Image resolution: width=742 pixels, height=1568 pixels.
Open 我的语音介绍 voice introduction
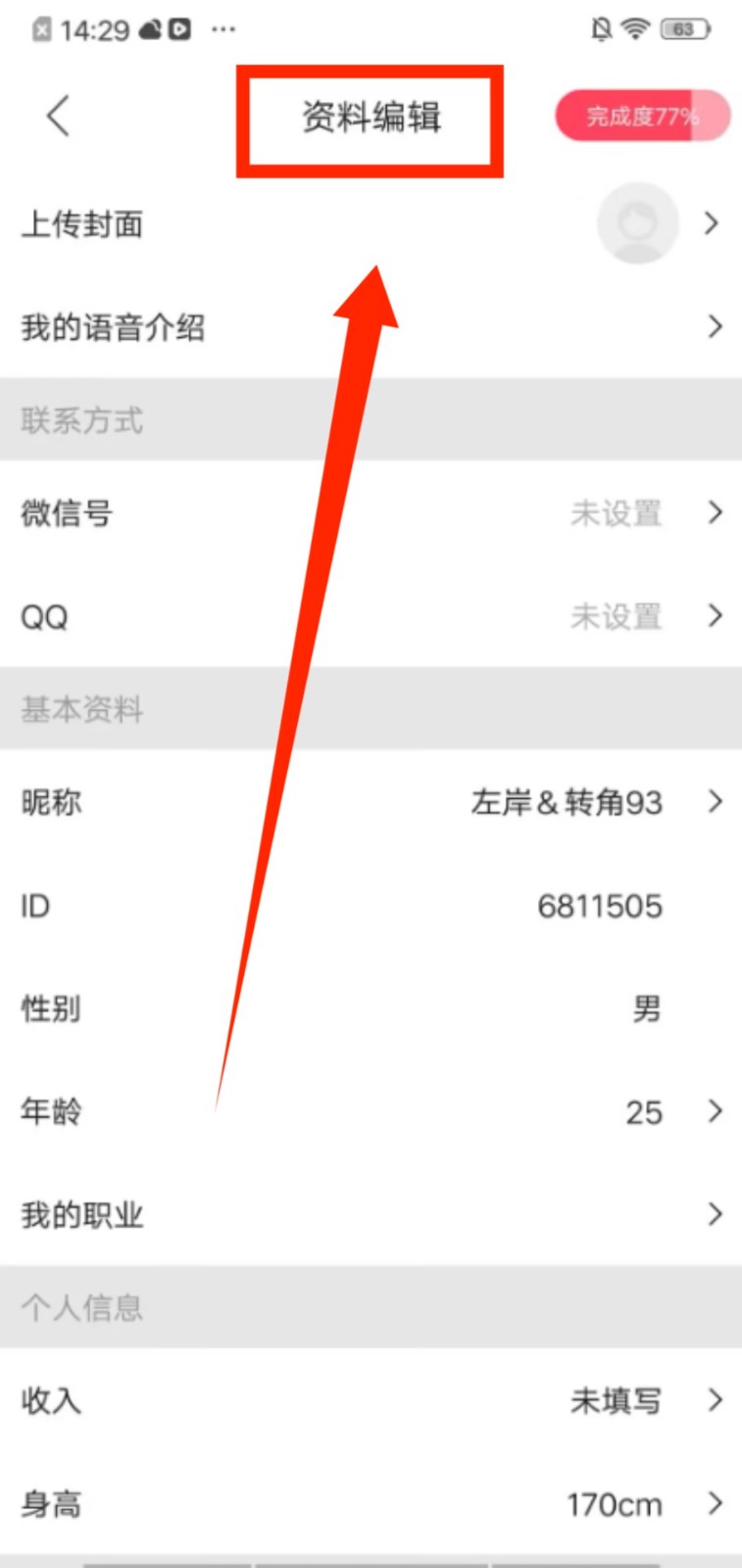371,327
